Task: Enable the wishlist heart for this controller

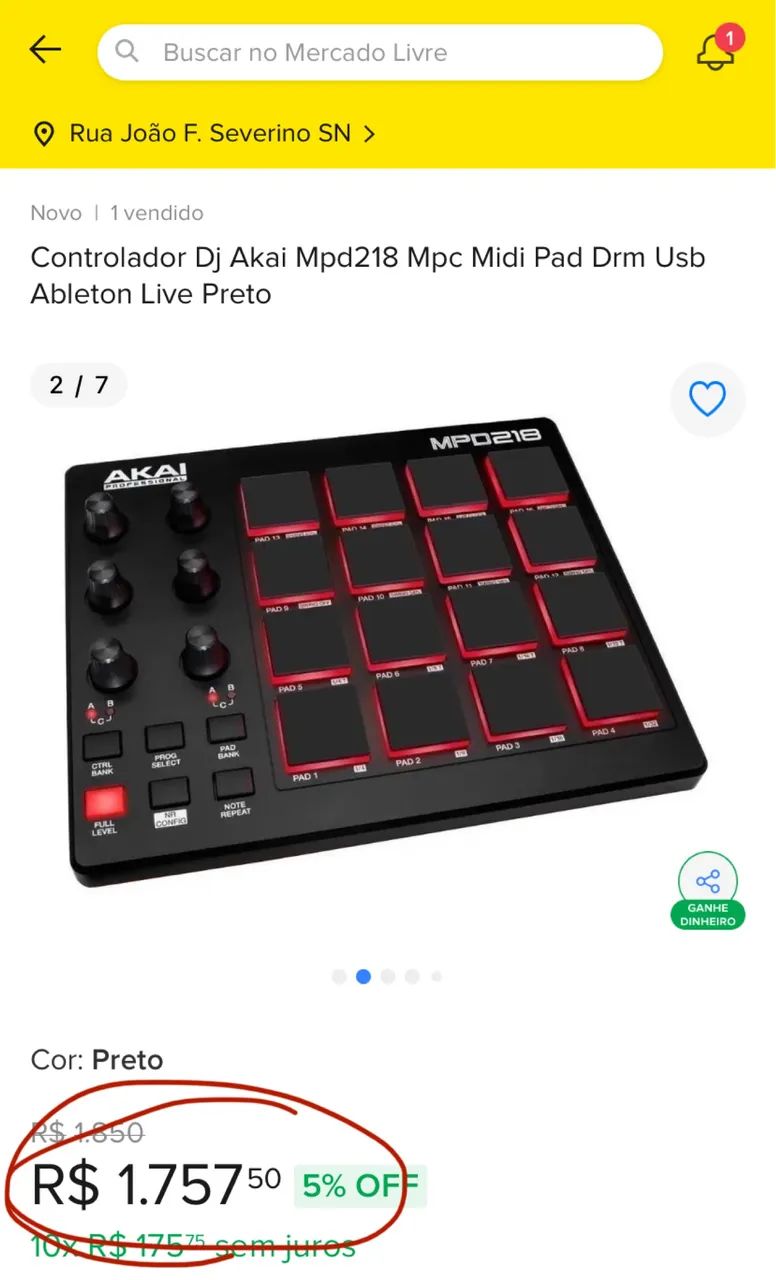Action: (x=707, y=398)
